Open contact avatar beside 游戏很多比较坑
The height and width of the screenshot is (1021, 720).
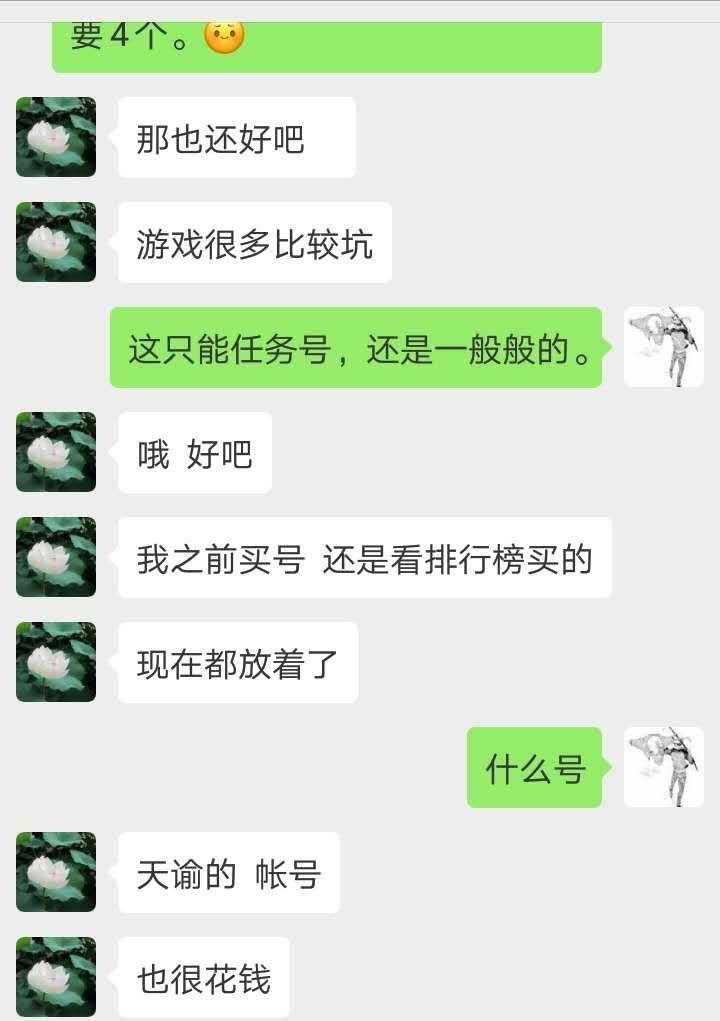56,242
